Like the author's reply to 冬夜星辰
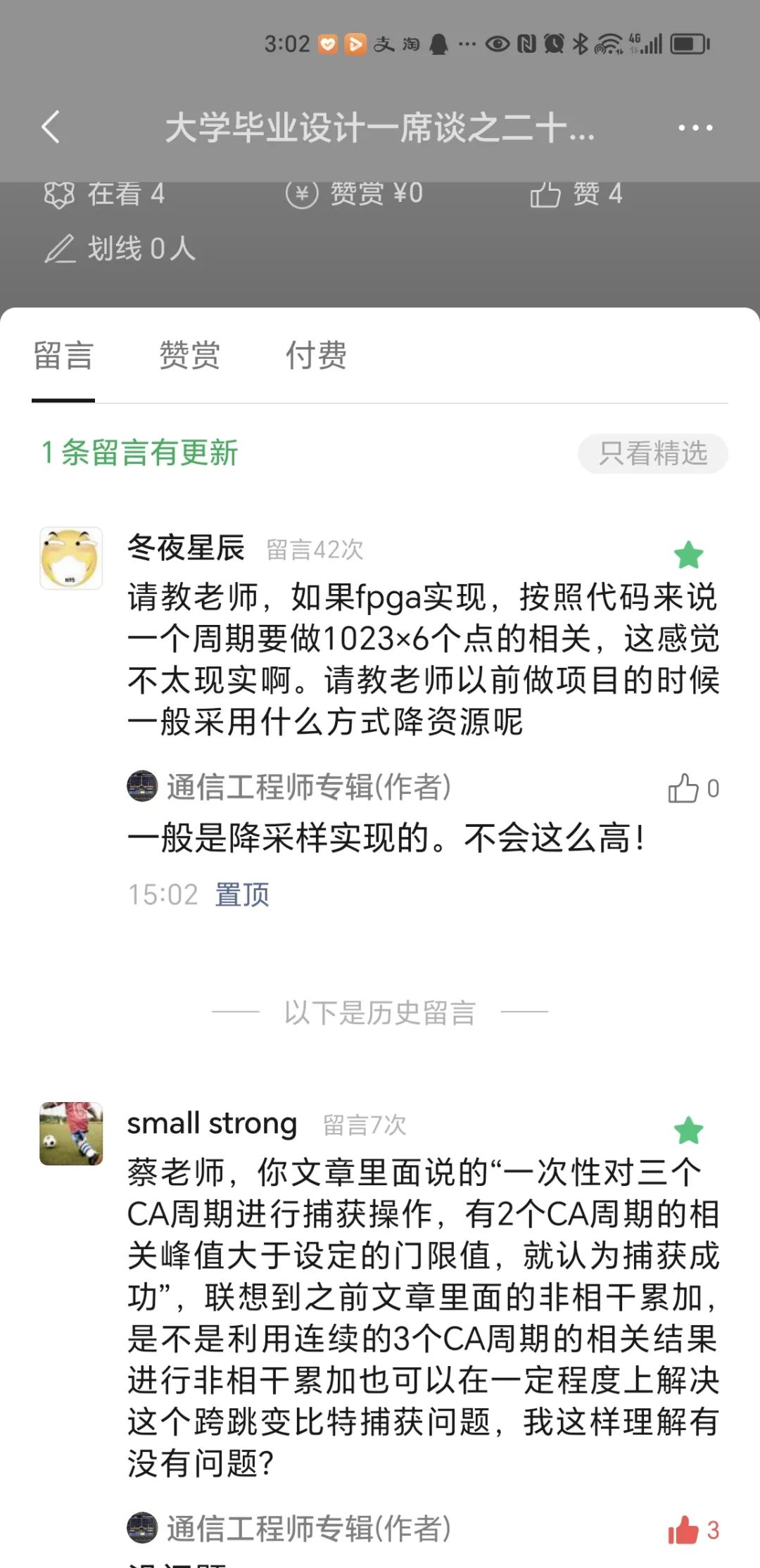The image size is (760, 1568). [683, 789]
